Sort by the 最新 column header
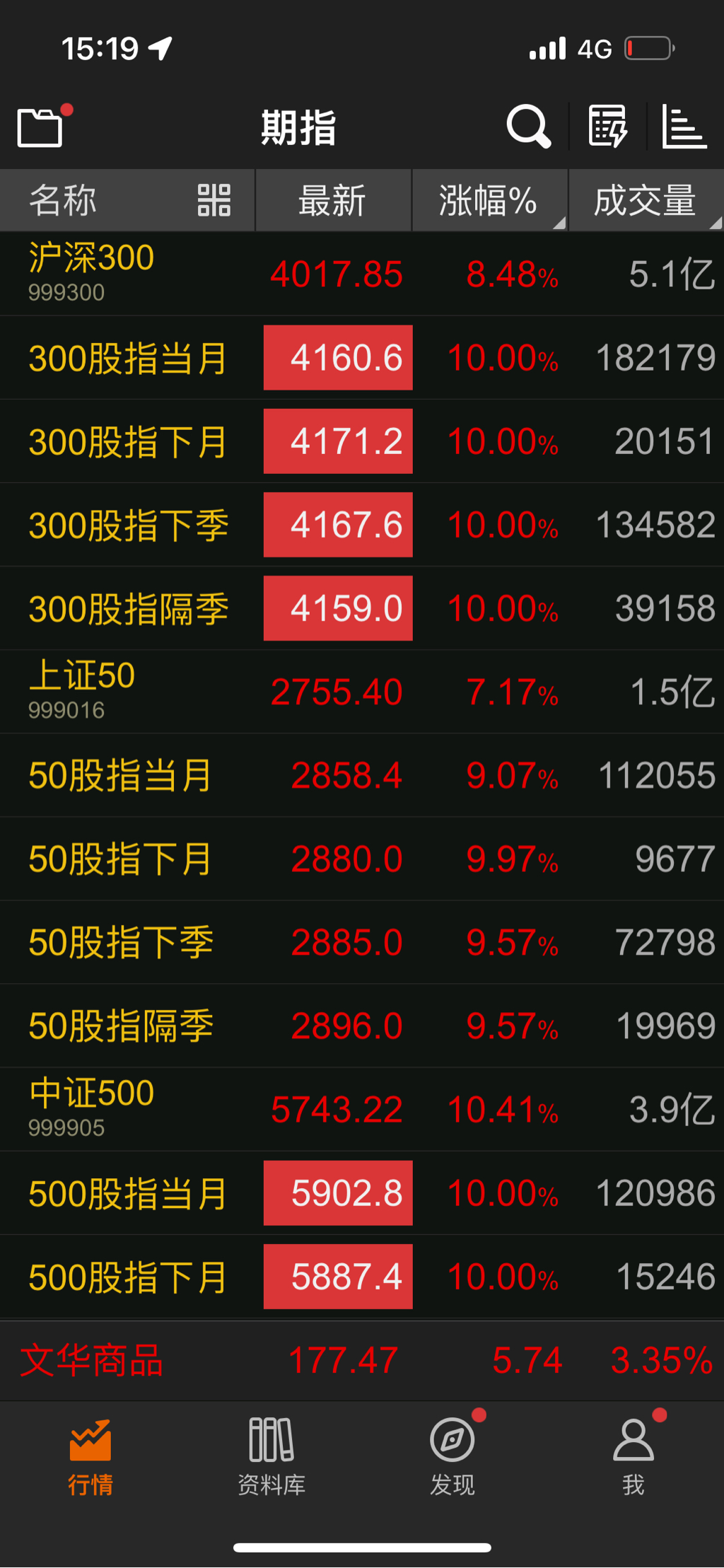724x1568 pixels. coord(332,201)
